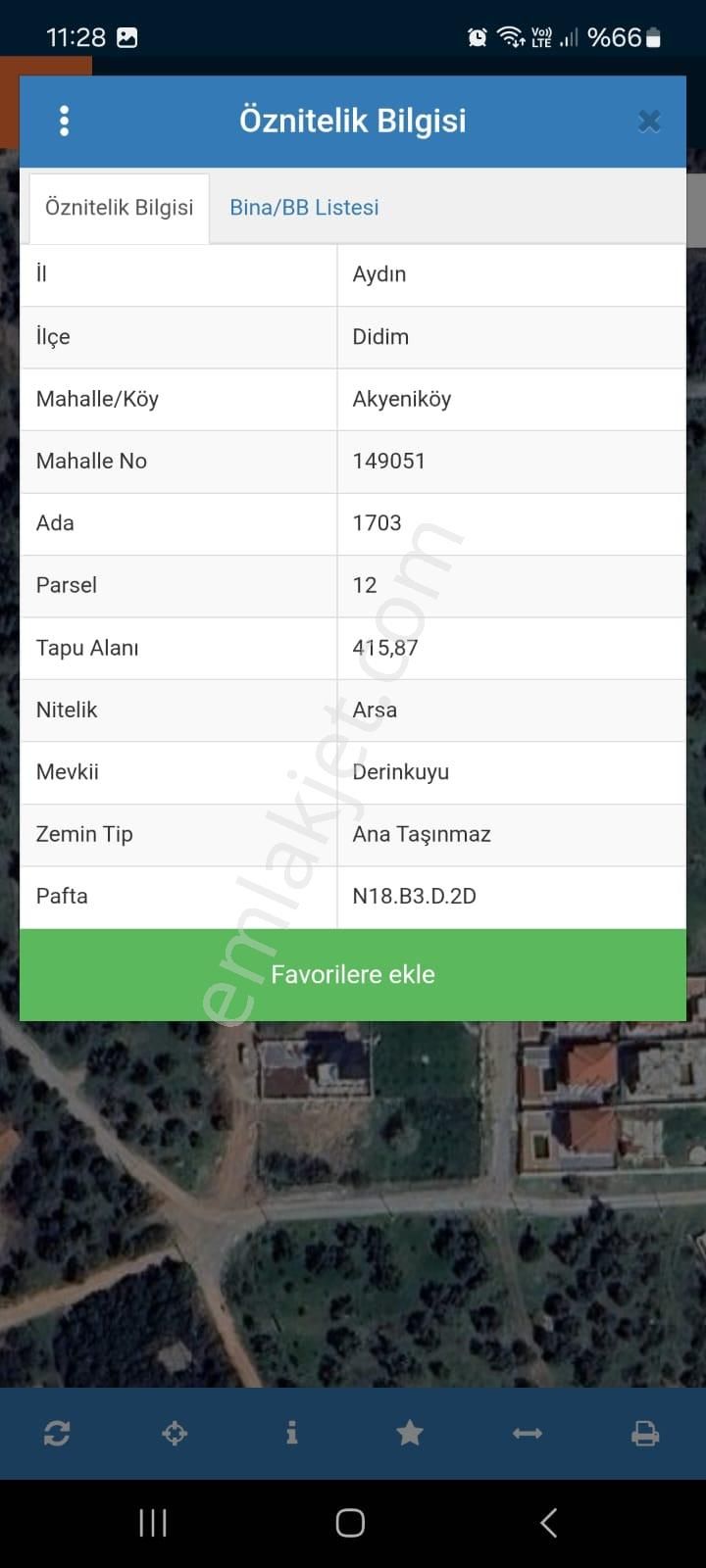Close the Öznitelik Bilgisi dialog

tap(648, 122)
